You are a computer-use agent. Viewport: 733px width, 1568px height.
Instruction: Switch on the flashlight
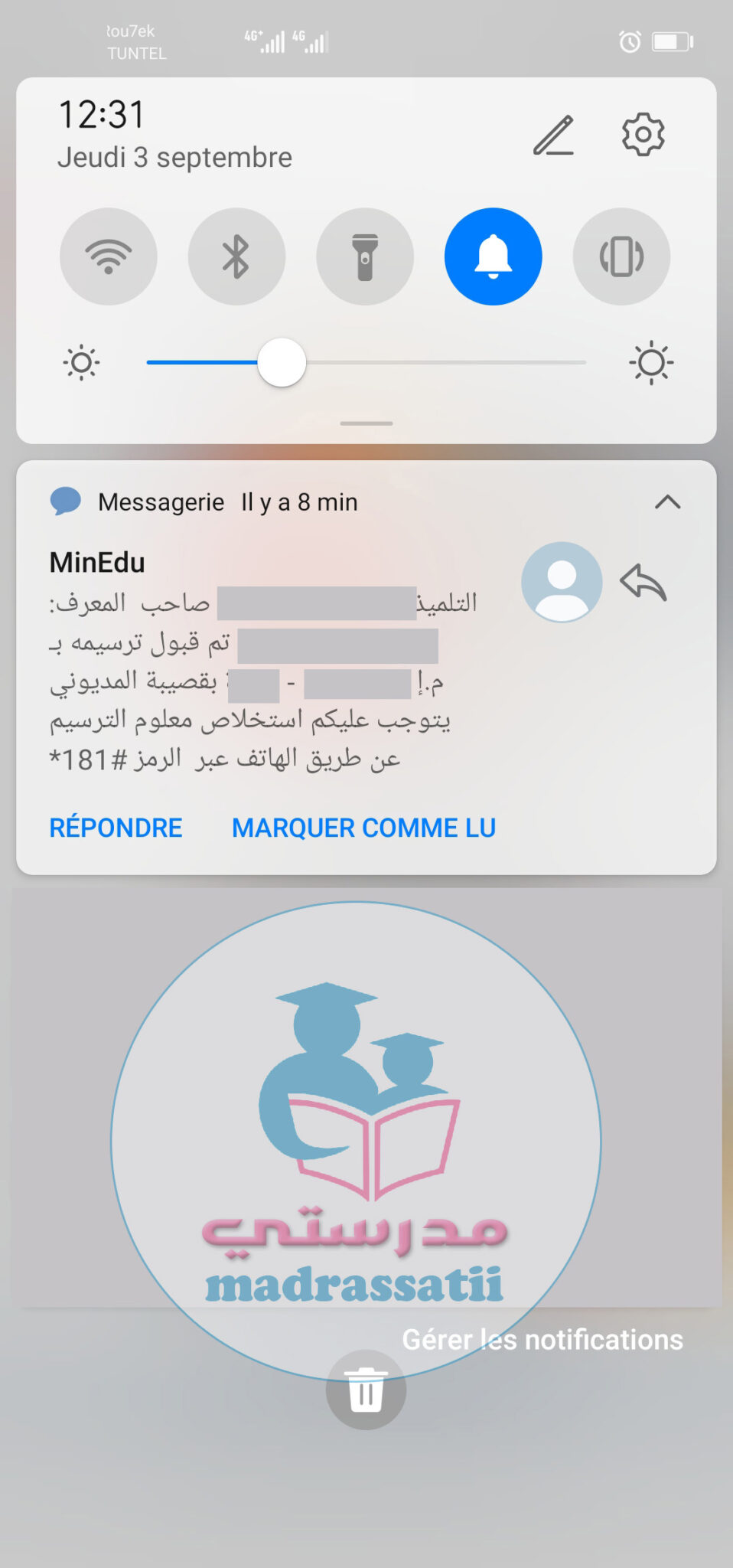[x=365, y=256]
